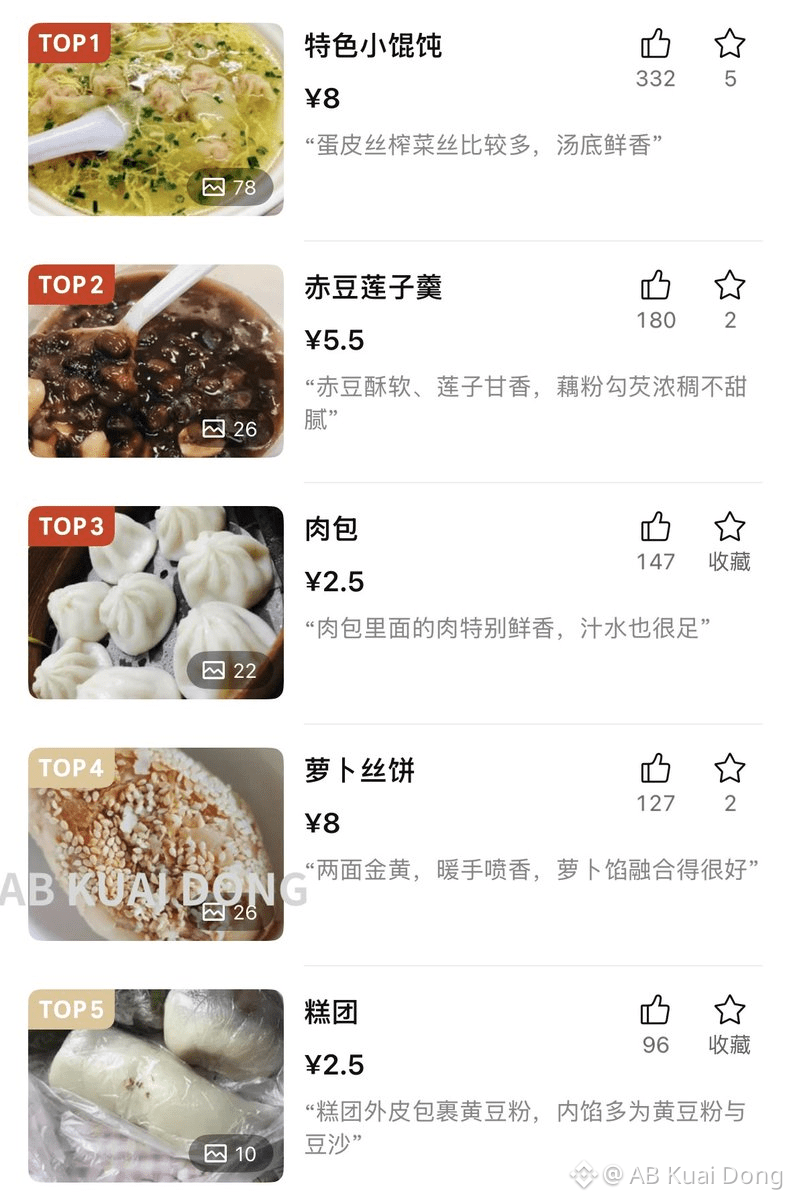View the 糕团 photos
Image resolution: width=791 pixels, height=1200 pixels.
[x=156, y=1086]
